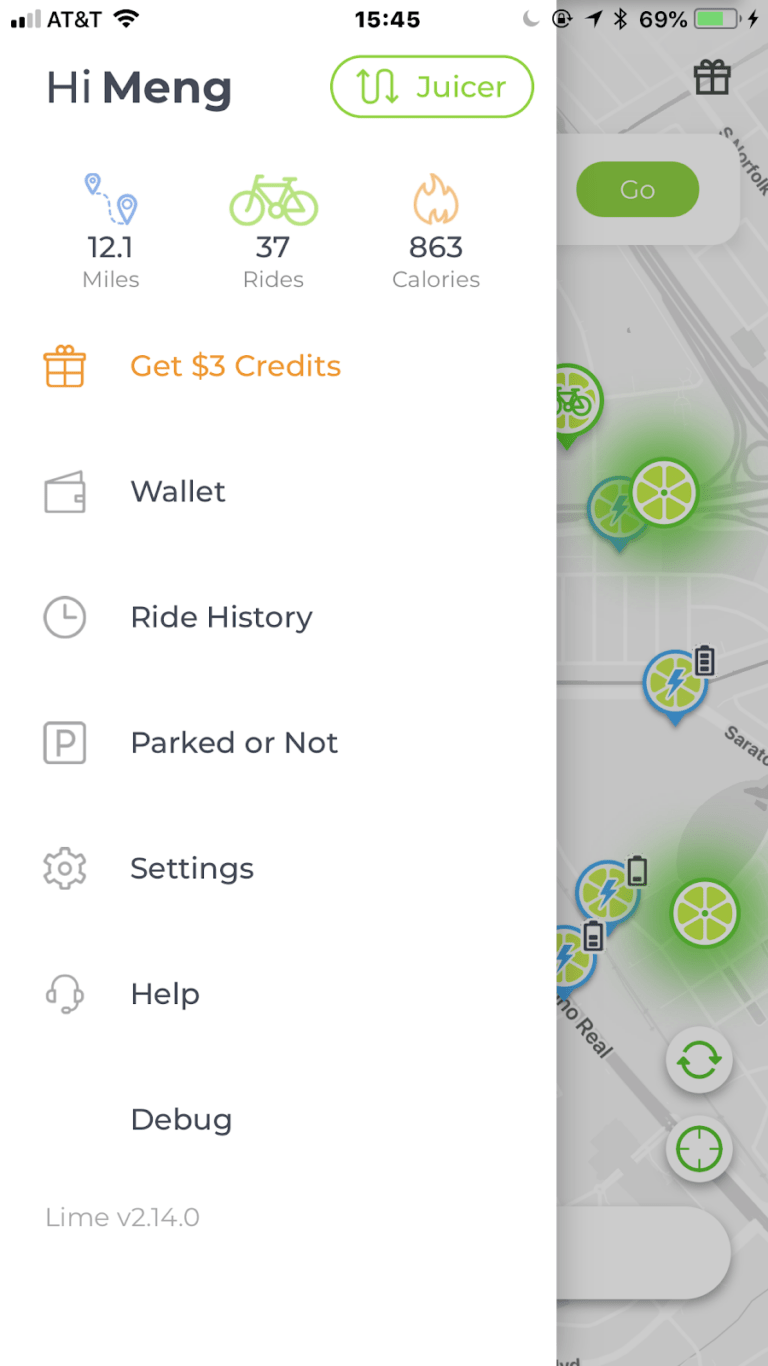The height and width of the screenshot is (1366, 768).
Task: Open the orange gift credits icon
Action: tap(64, 366)
